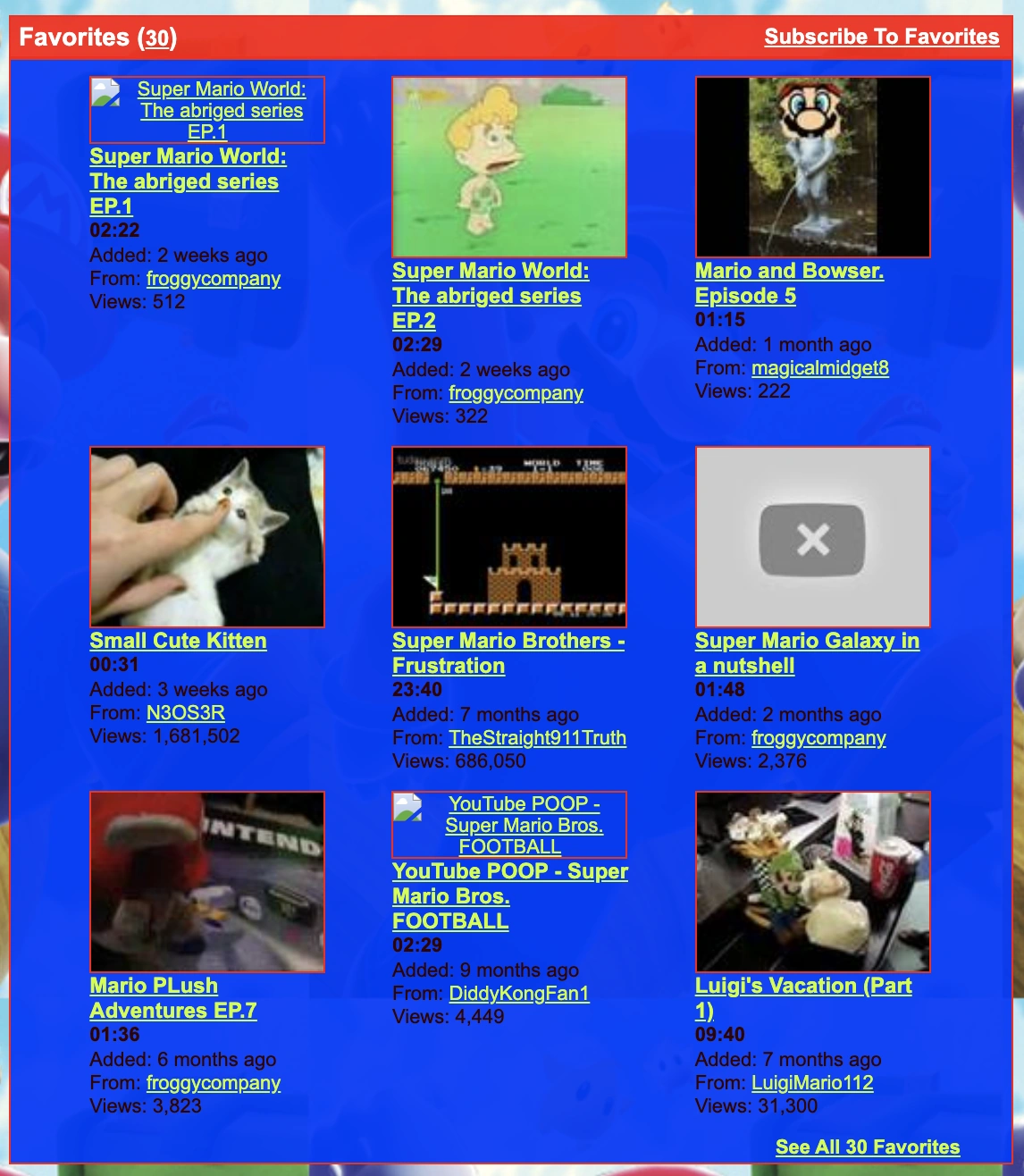Image resolution: width=1024 pixels, height=1176 pixels.
Task: Open the Subscribe To Favorites link
Action: 881,37
